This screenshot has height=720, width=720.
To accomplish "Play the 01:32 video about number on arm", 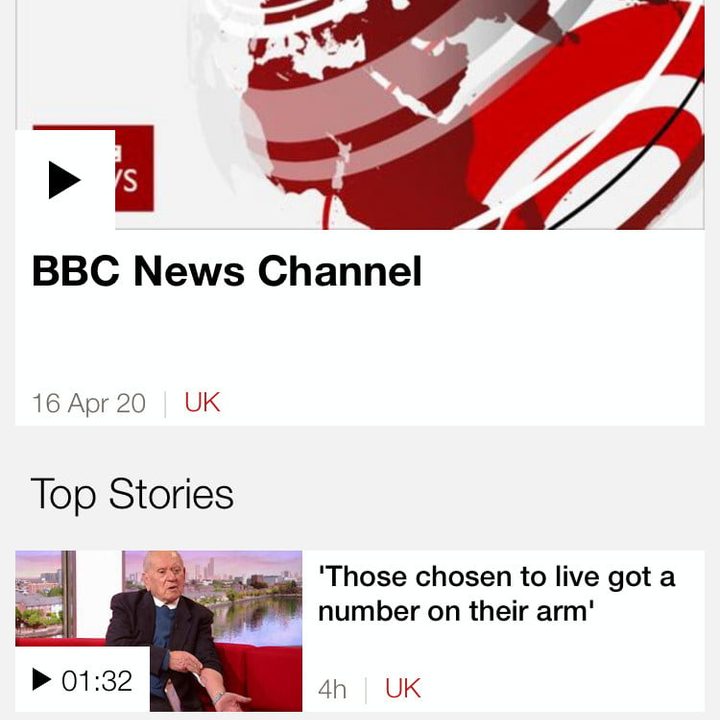I will click(x=82, y=680).
